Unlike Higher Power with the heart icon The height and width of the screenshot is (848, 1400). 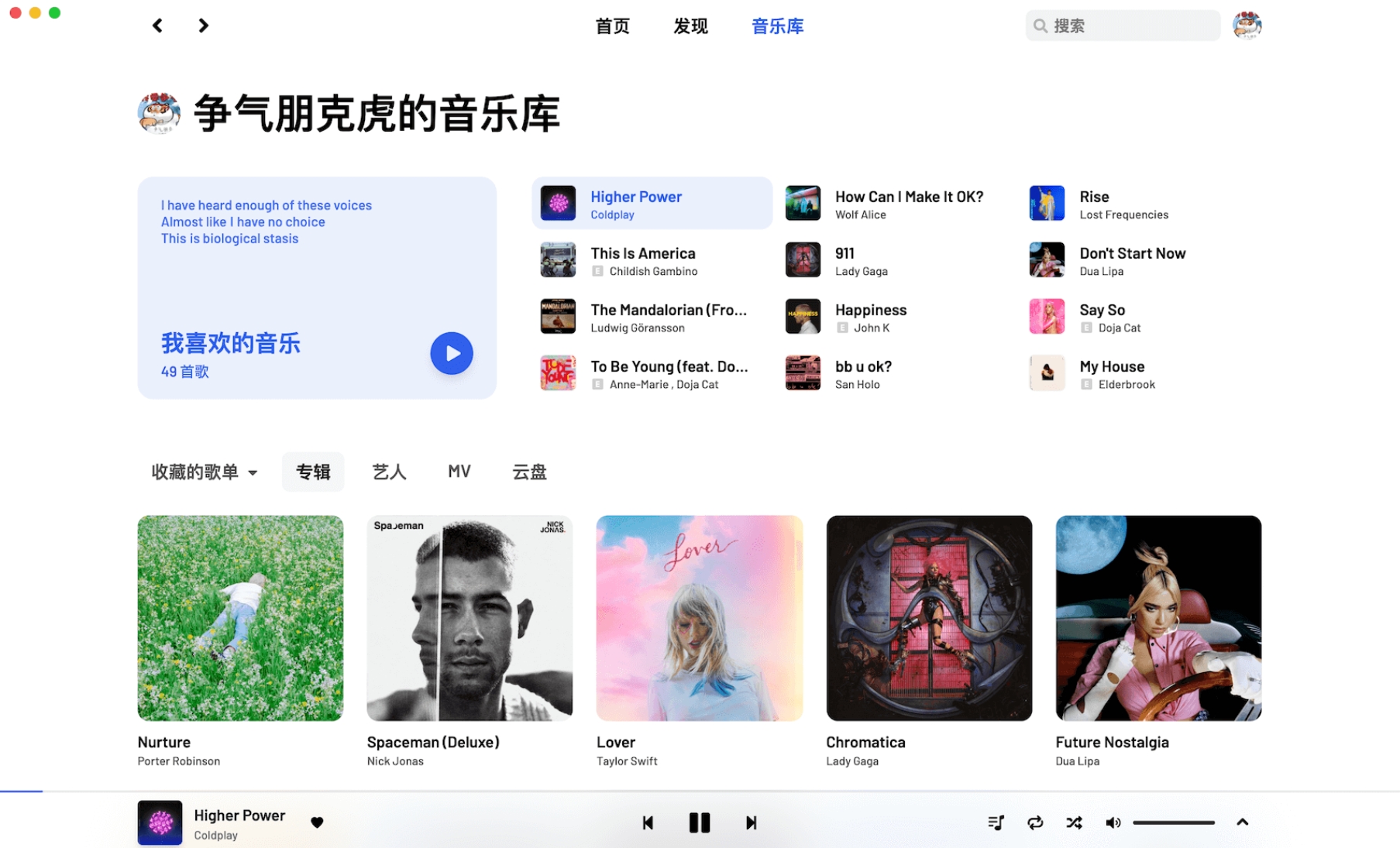317,822
